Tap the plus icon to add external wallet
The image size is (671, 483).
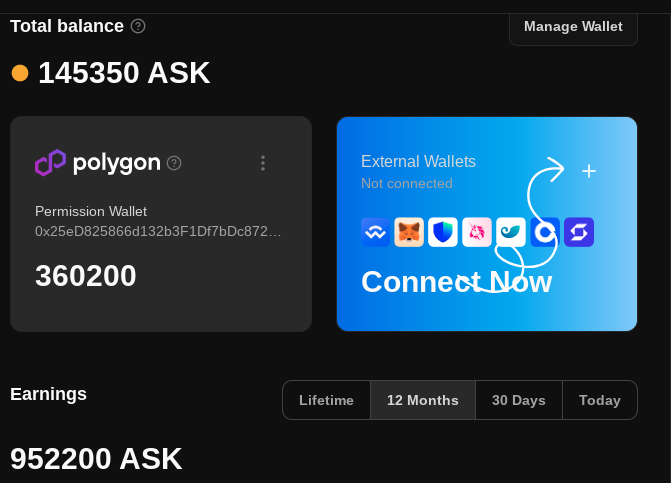[589, 171]
